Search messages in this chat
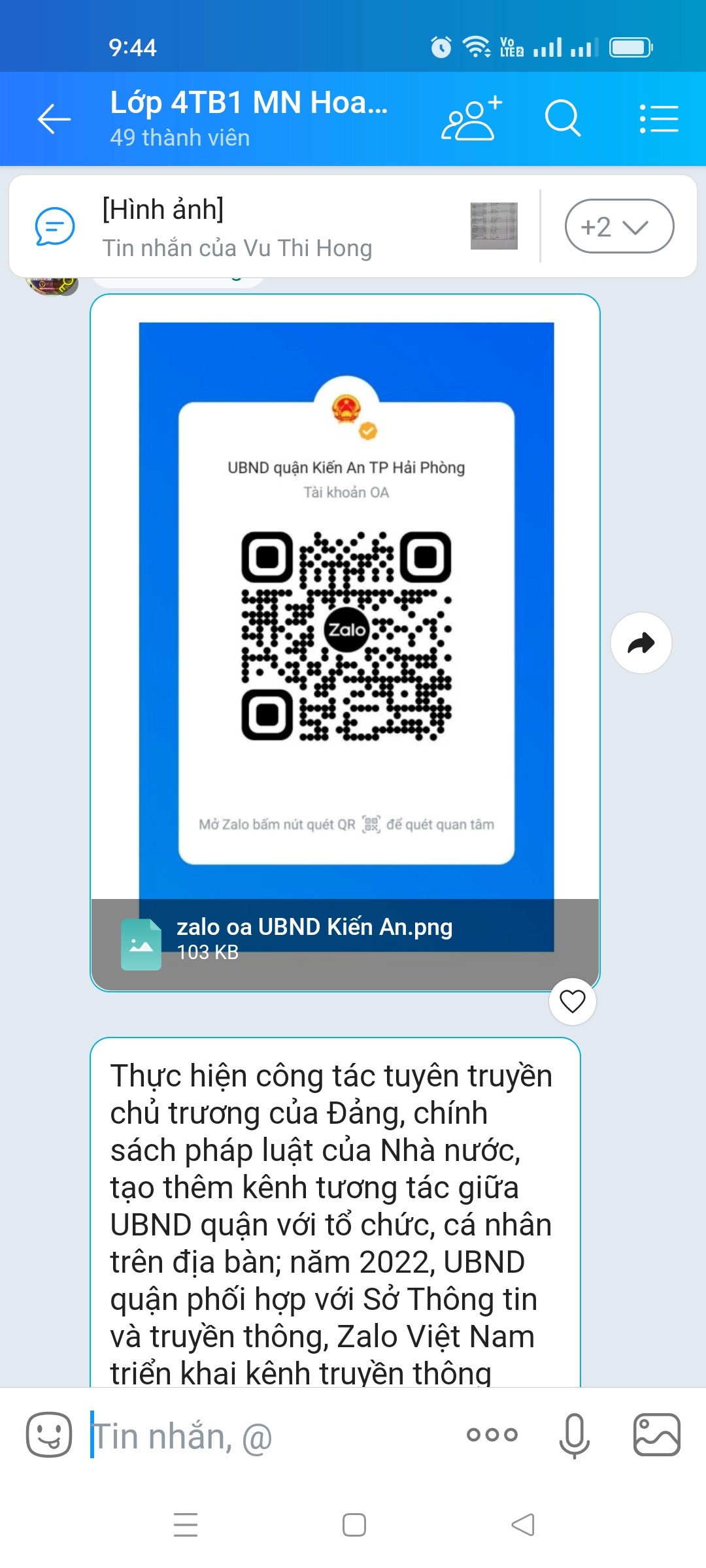Screen dimensions: 706x1568 point(562,119)
